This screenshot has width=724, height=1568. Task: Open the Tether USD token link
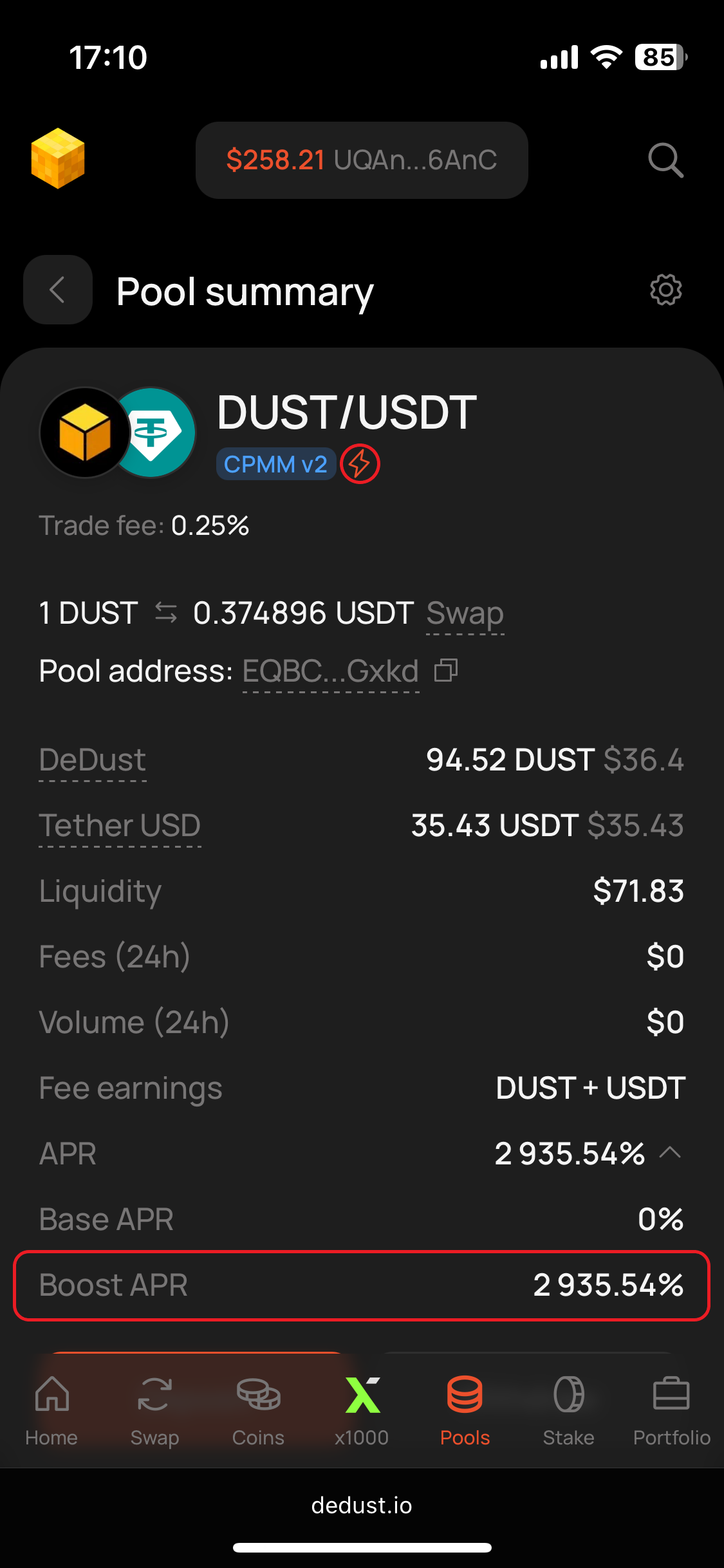(x=120, y=826)
